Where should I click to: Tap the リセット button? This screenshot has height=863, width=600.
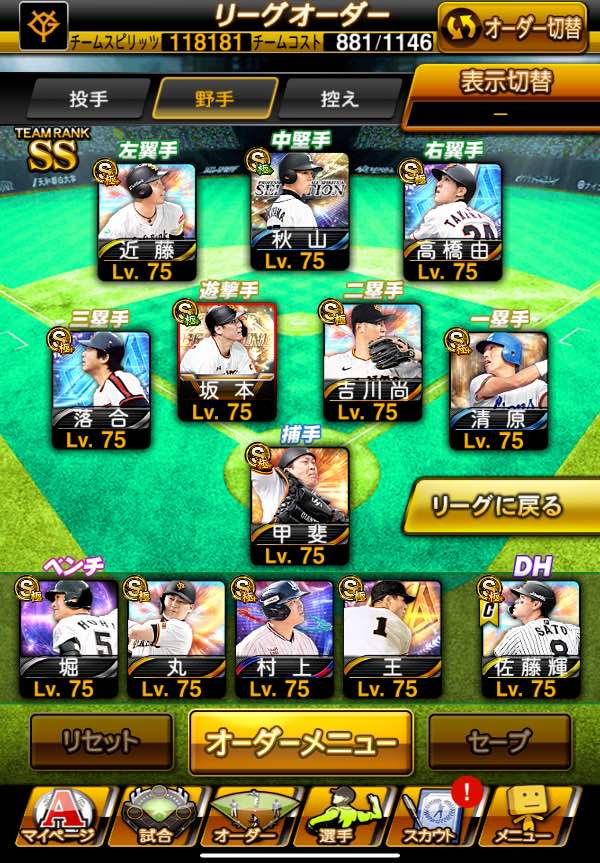[101, 741]
